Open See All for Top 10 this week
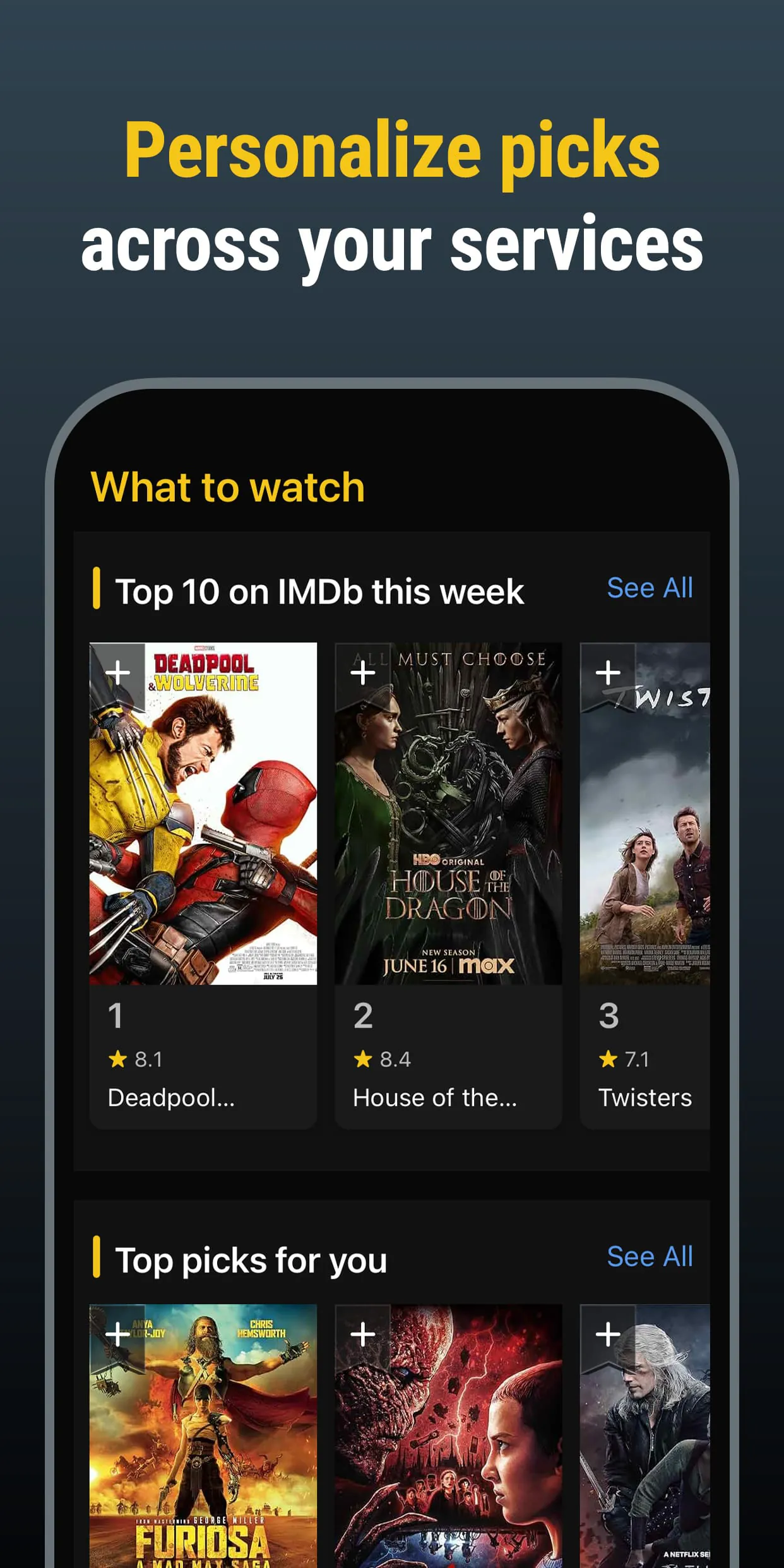 point(650,588)
